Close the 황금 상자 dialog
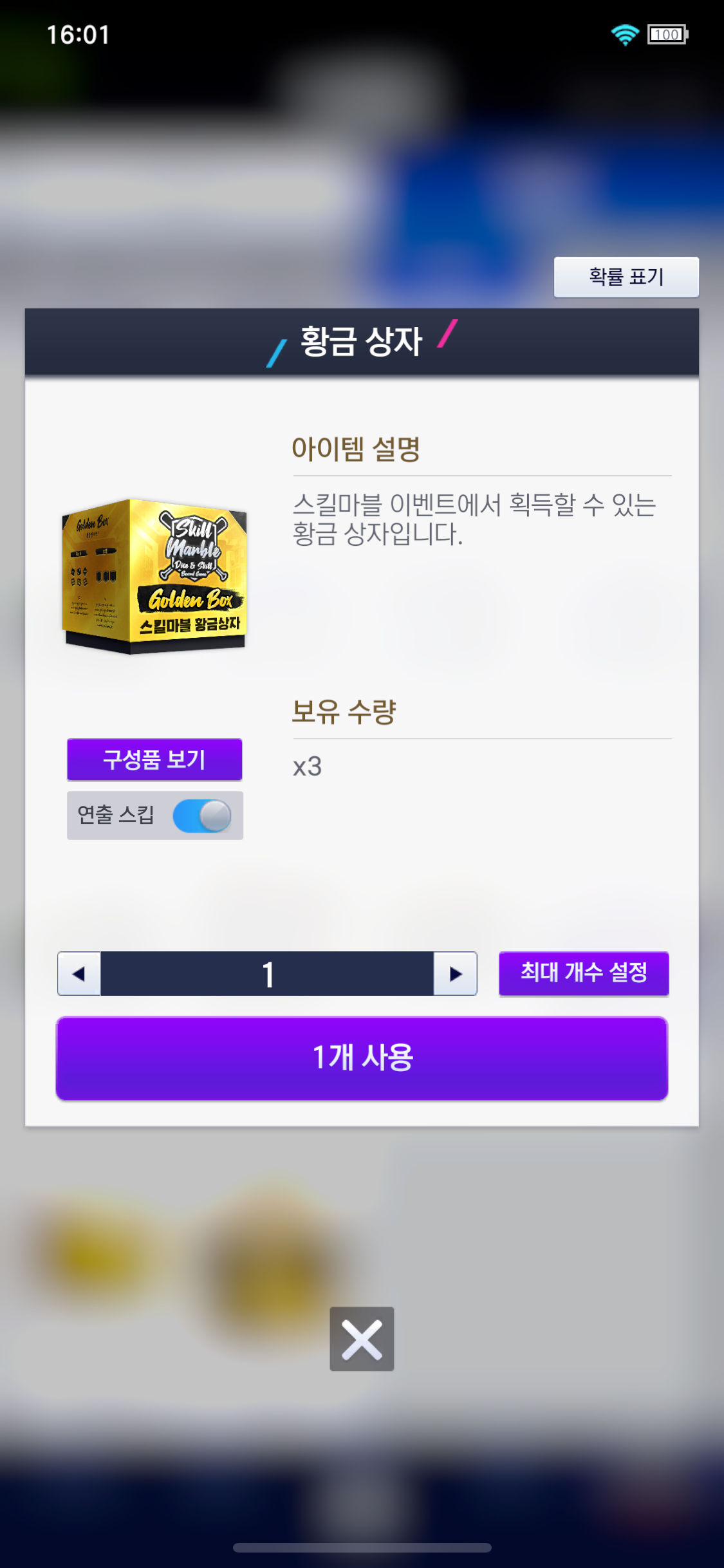The height and width of the screenshot is (1568, 724). (362, 1339)
